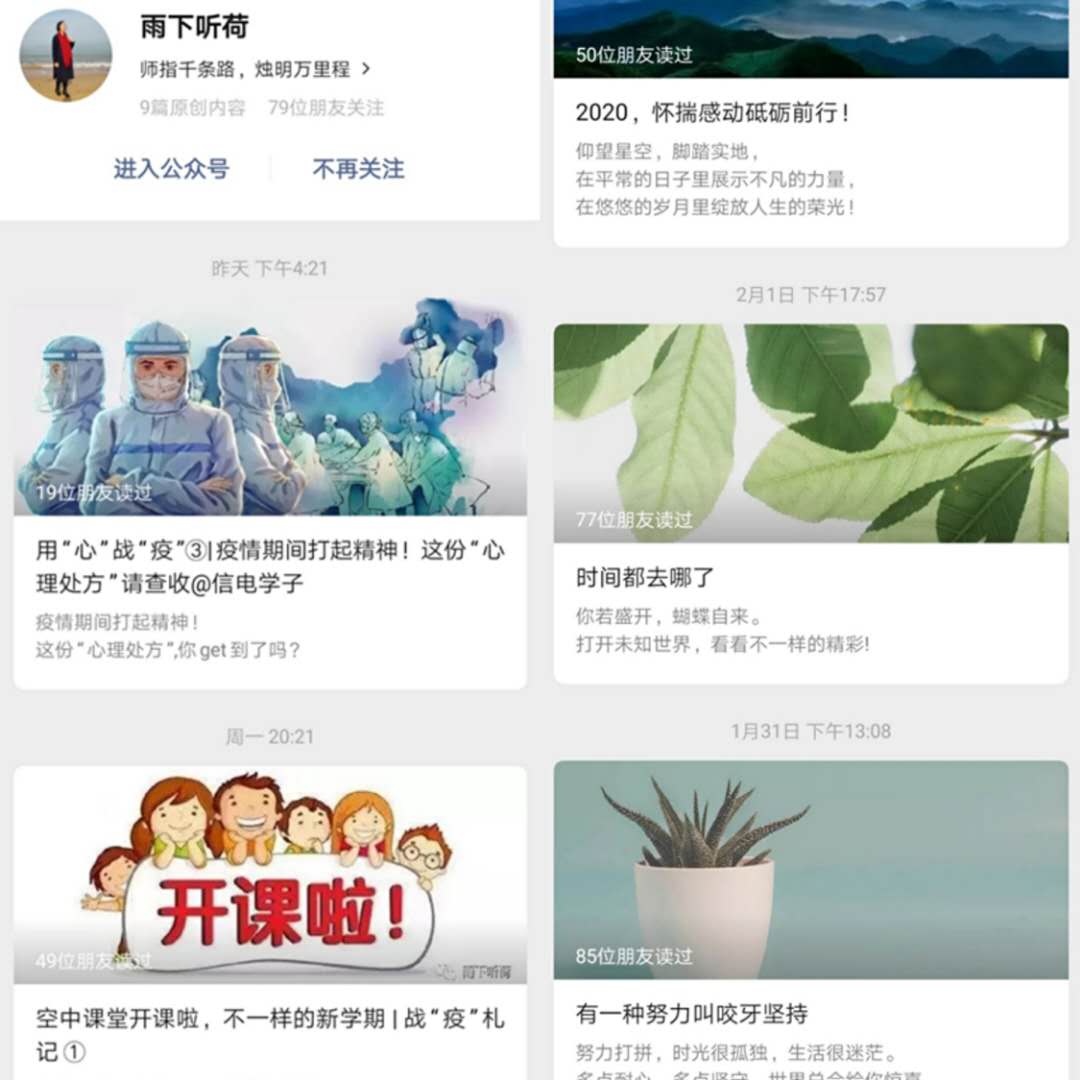Tap 不再关注 to unfollow the account
Viewport: 1080px width, 1080px height.
pos(358,169)
